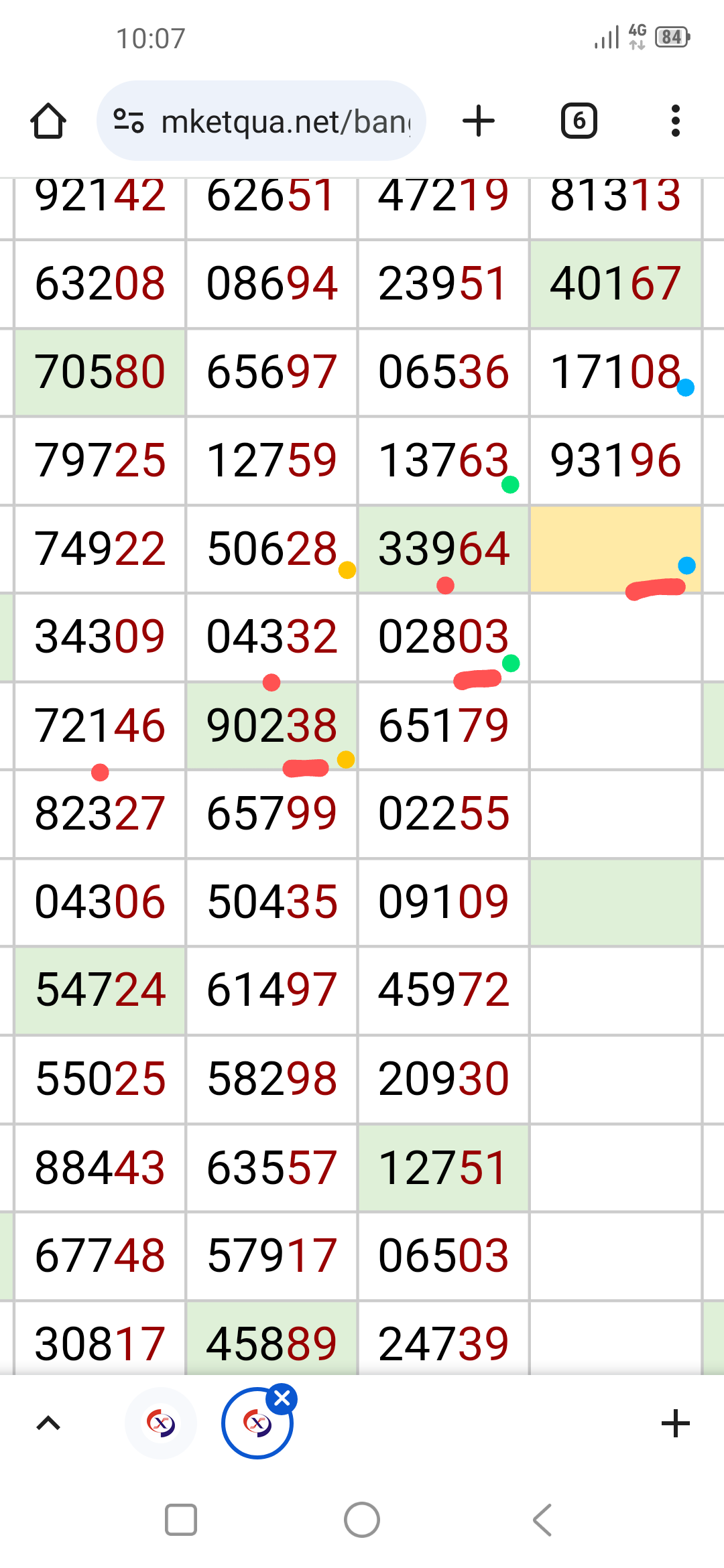Close the currently selected tab
Viewport: 724px width, 1568px height.
[x=282, y=1398]
